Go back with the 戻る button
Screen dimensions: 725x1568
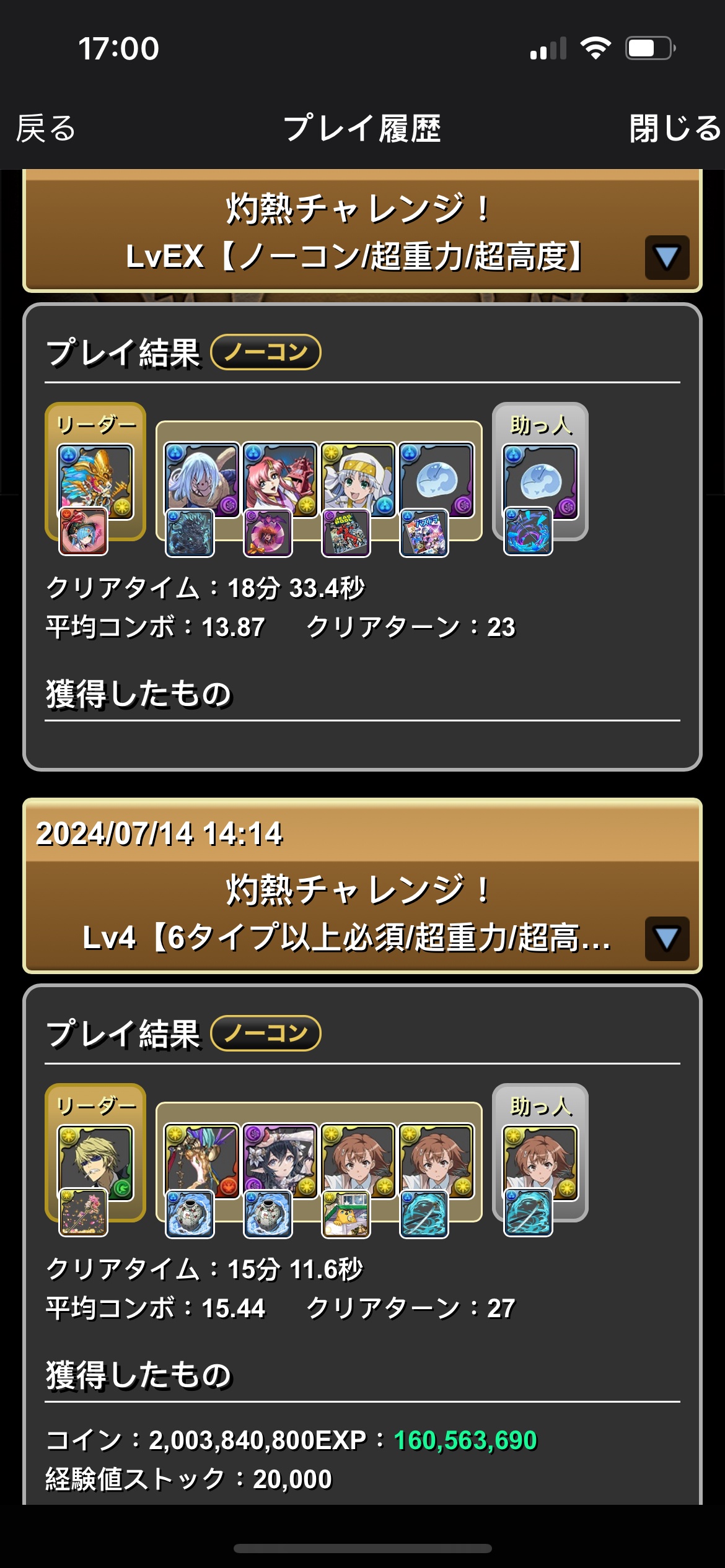pos(46,128)
